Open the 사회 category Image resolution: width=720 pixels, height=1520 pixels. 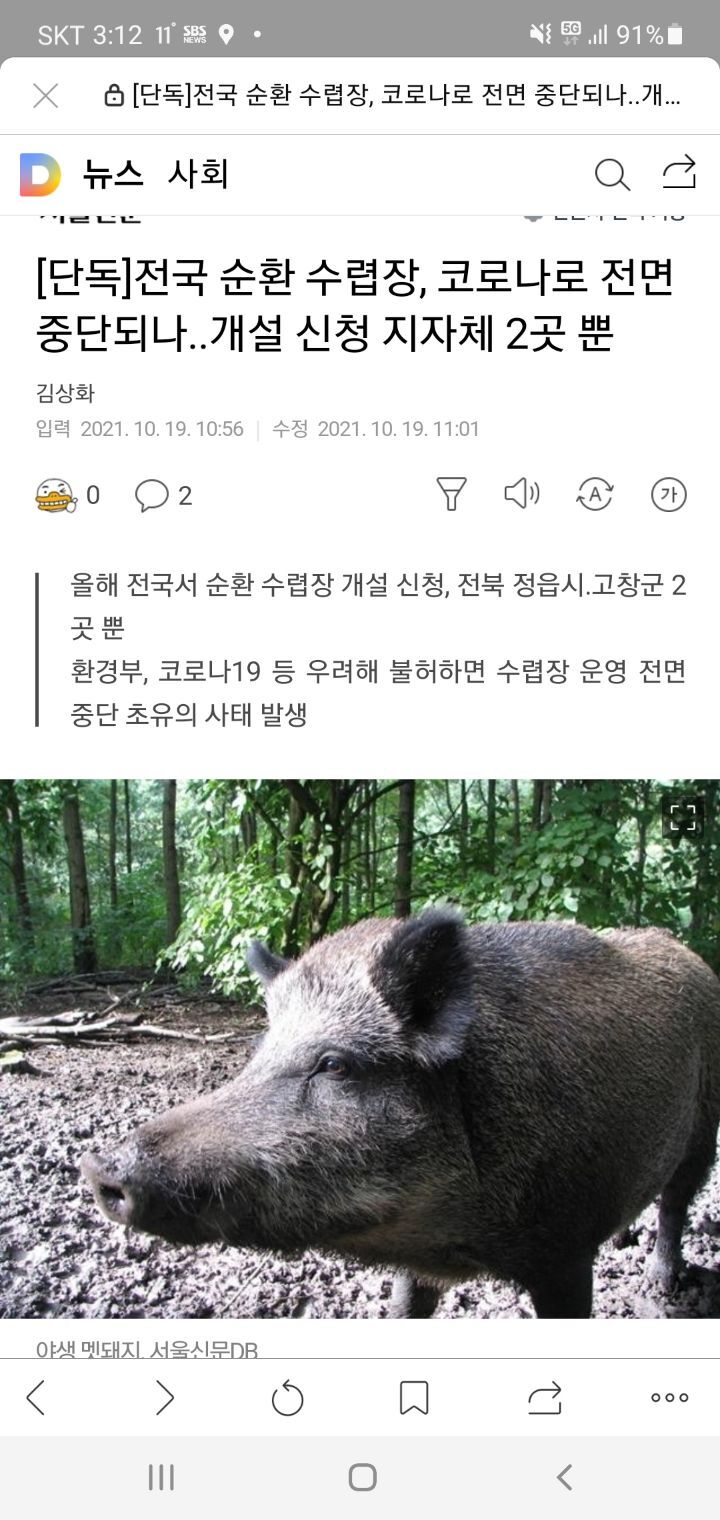pyautogui.click(x=198, y=175)
